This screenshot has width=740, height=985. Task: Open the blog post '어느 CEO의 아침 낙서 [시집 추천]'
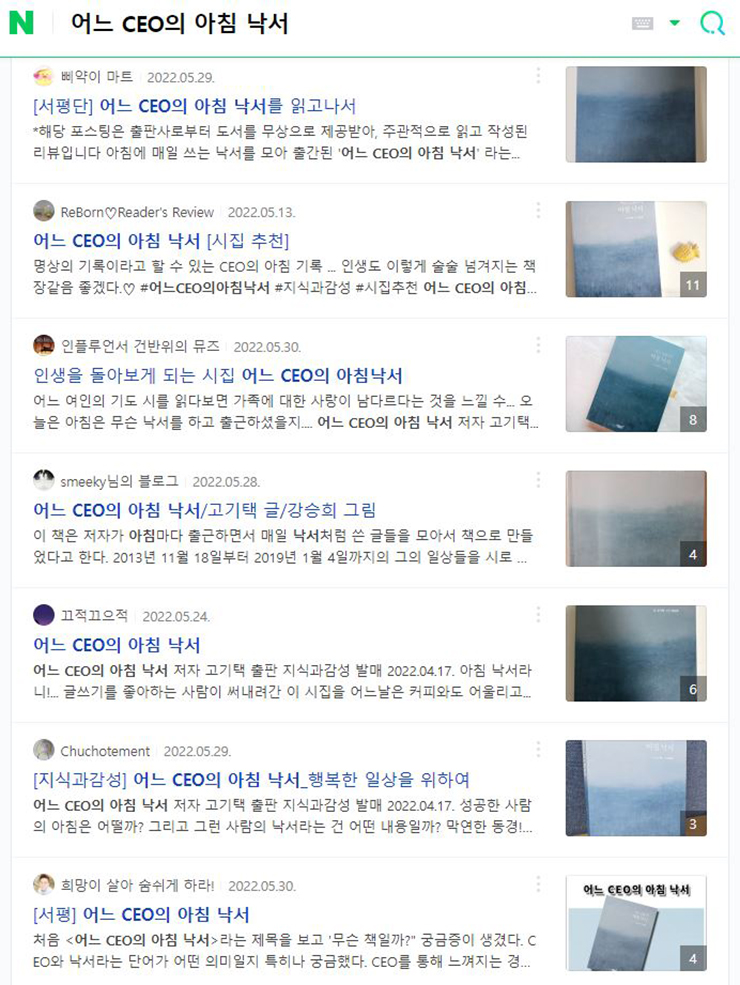coord(161,241)
